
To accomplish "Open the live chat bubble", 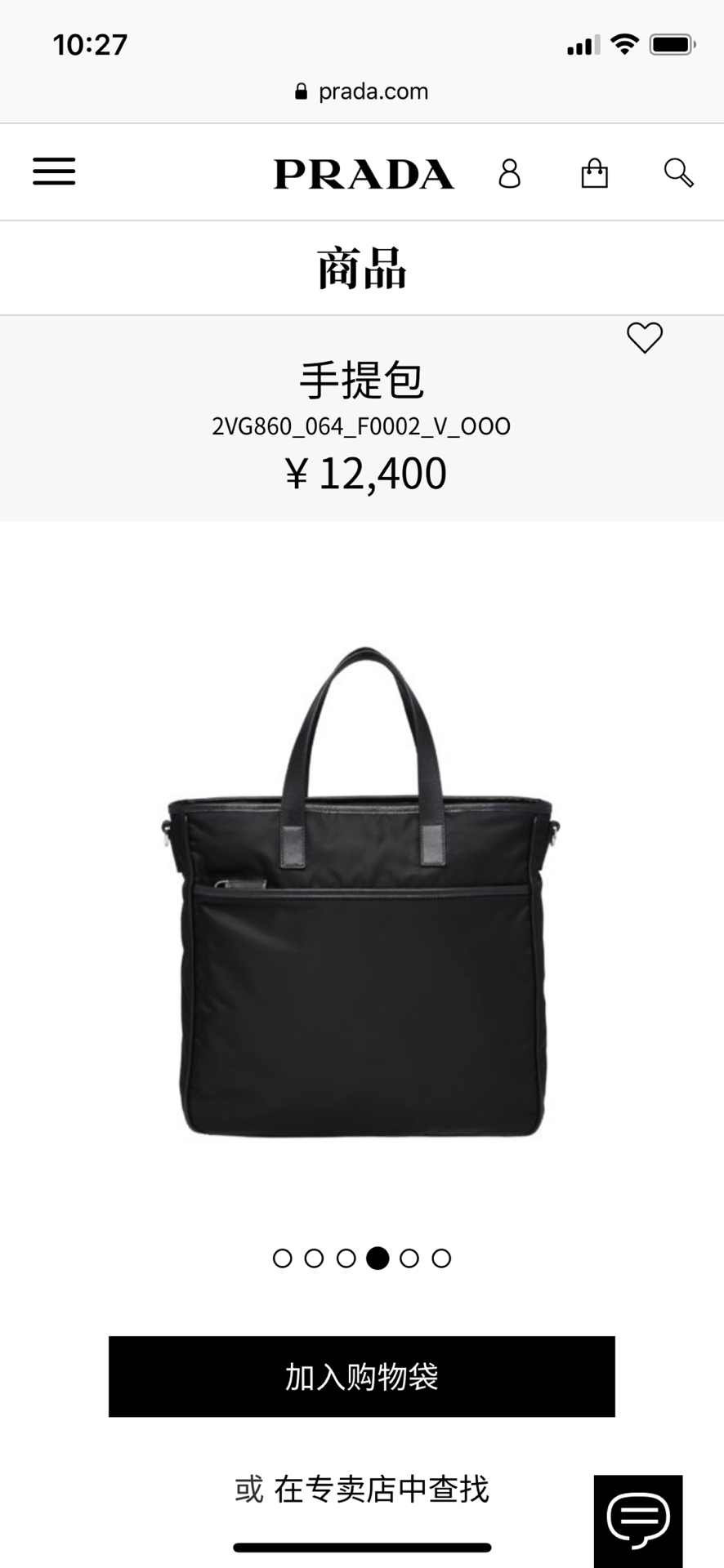I will click(x=638, y=1520).
